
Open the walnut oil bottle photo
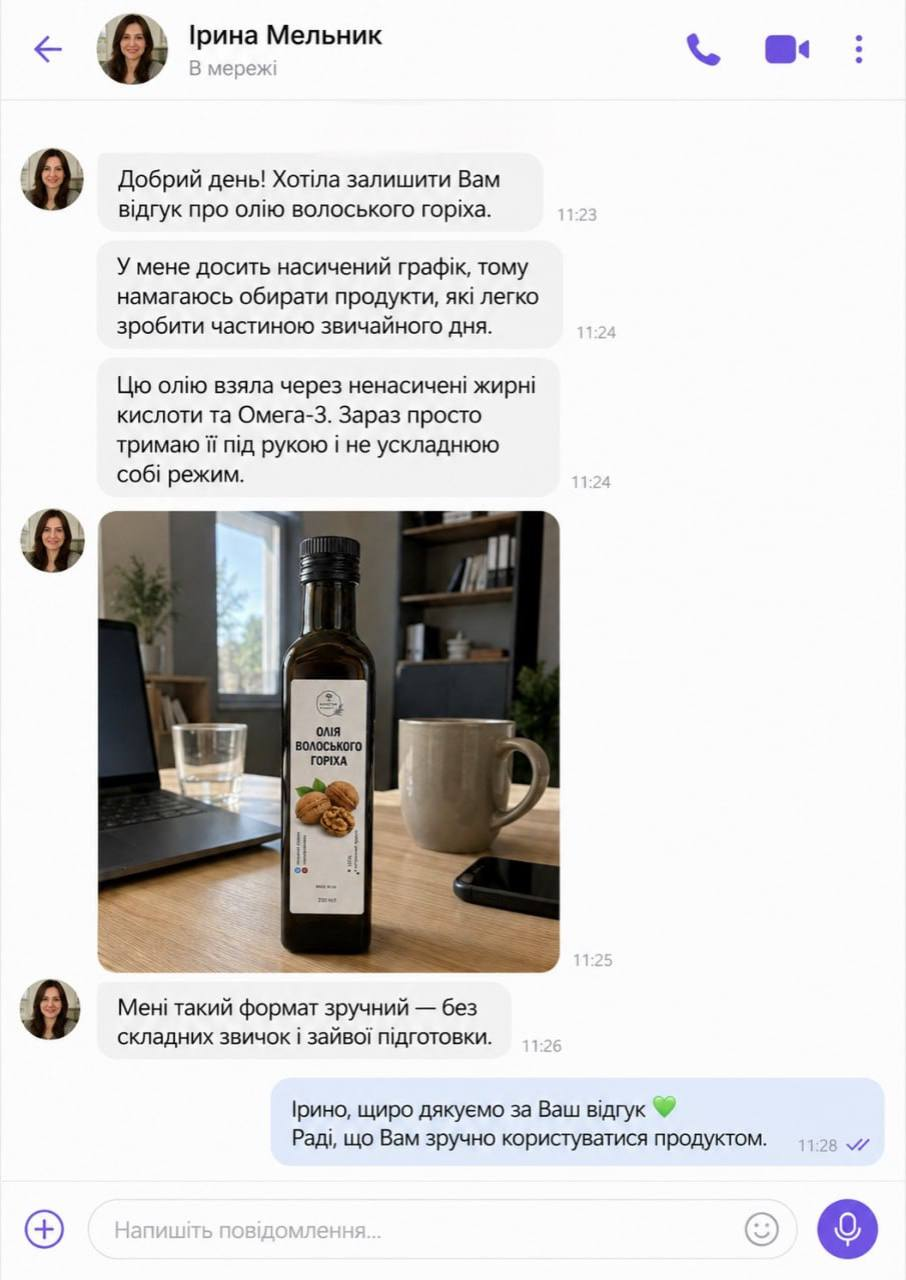[328, 741]
